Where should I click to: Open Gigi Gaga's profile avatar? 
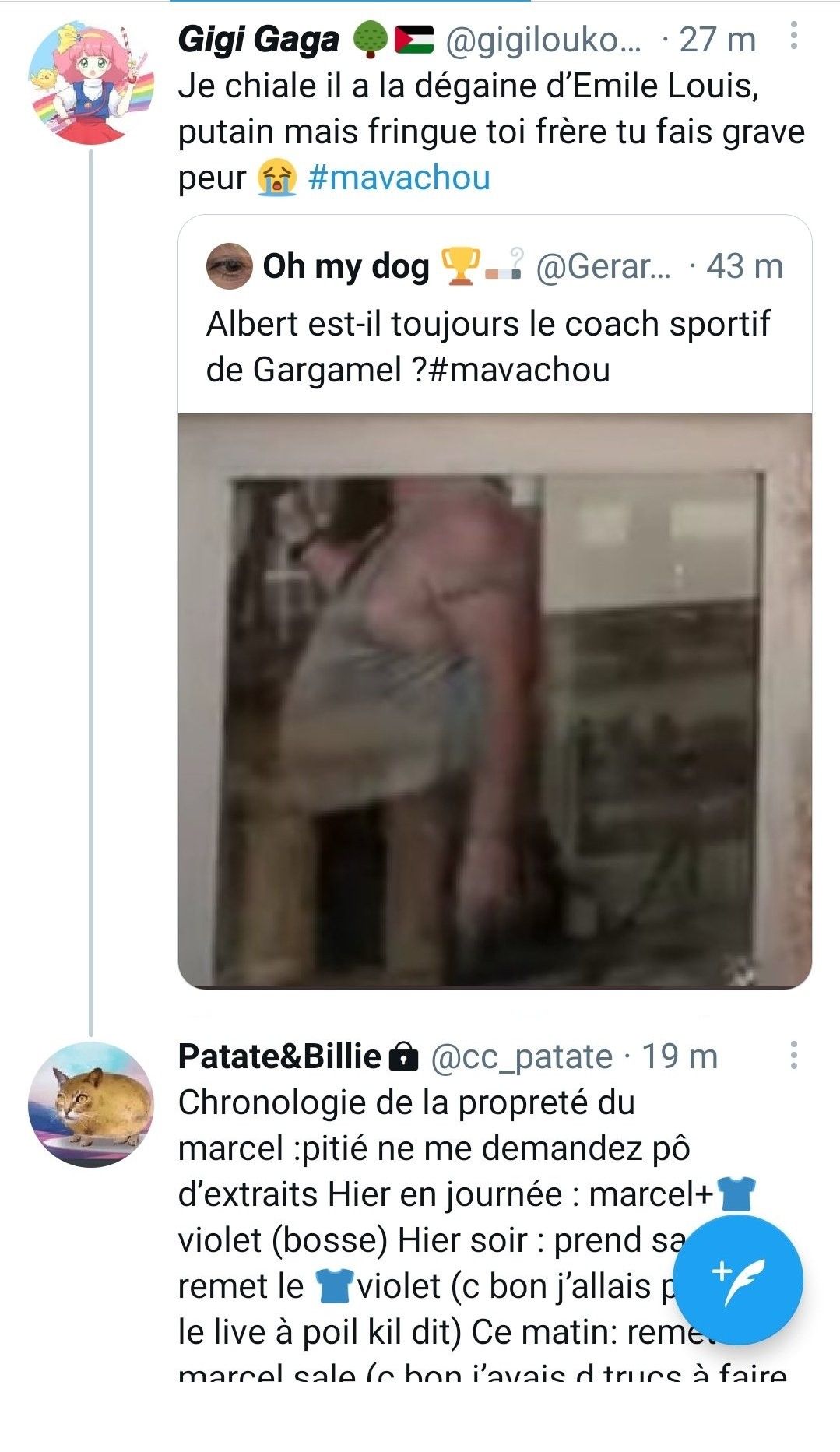pyautogui.click(x=91, y=84)
